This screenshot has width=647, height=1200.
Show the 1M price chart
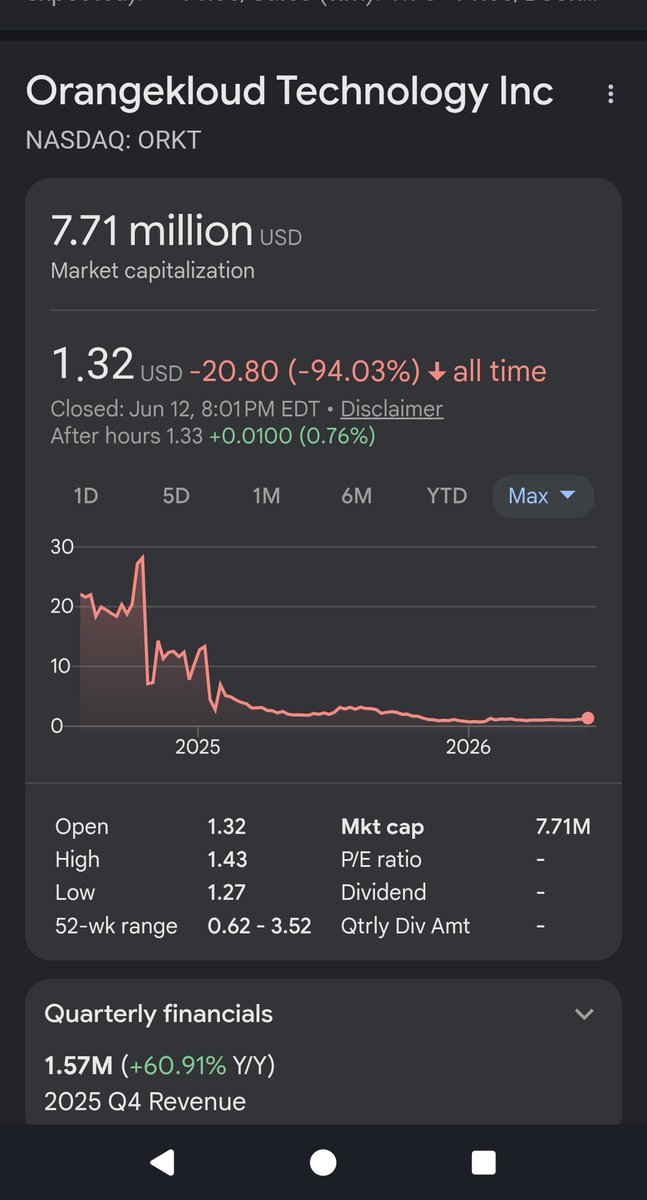266,496
